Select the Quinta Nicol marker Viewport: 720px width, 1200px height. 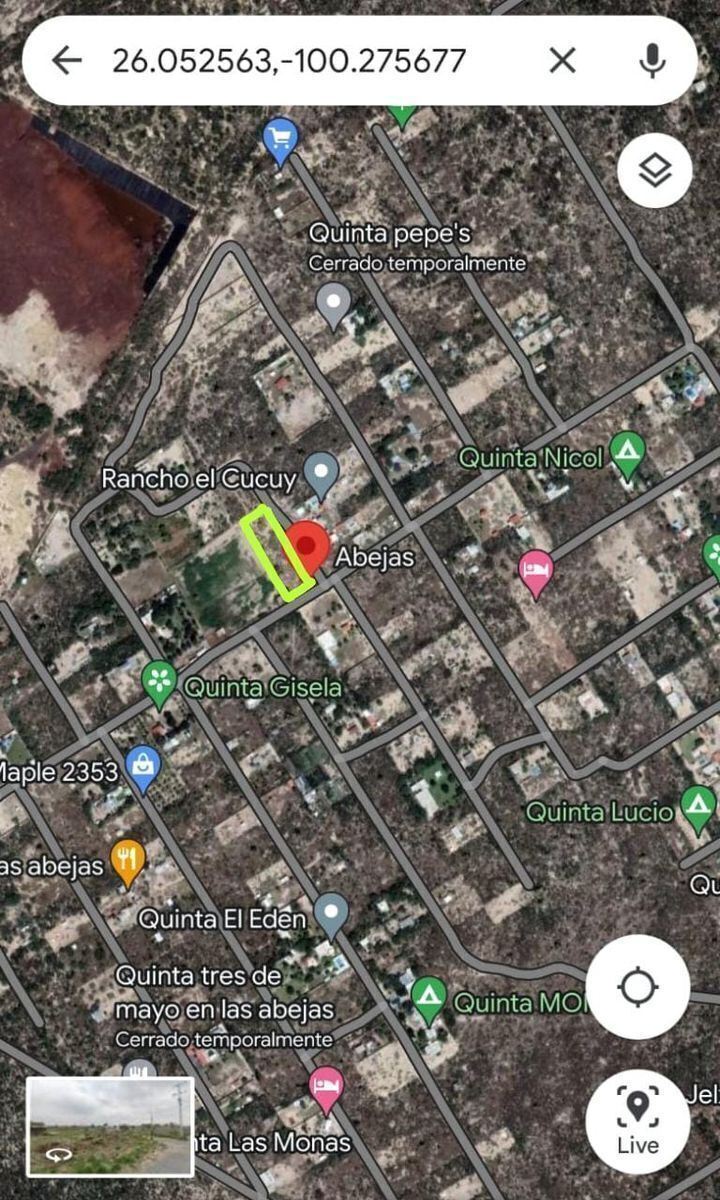tap(627, 457)
